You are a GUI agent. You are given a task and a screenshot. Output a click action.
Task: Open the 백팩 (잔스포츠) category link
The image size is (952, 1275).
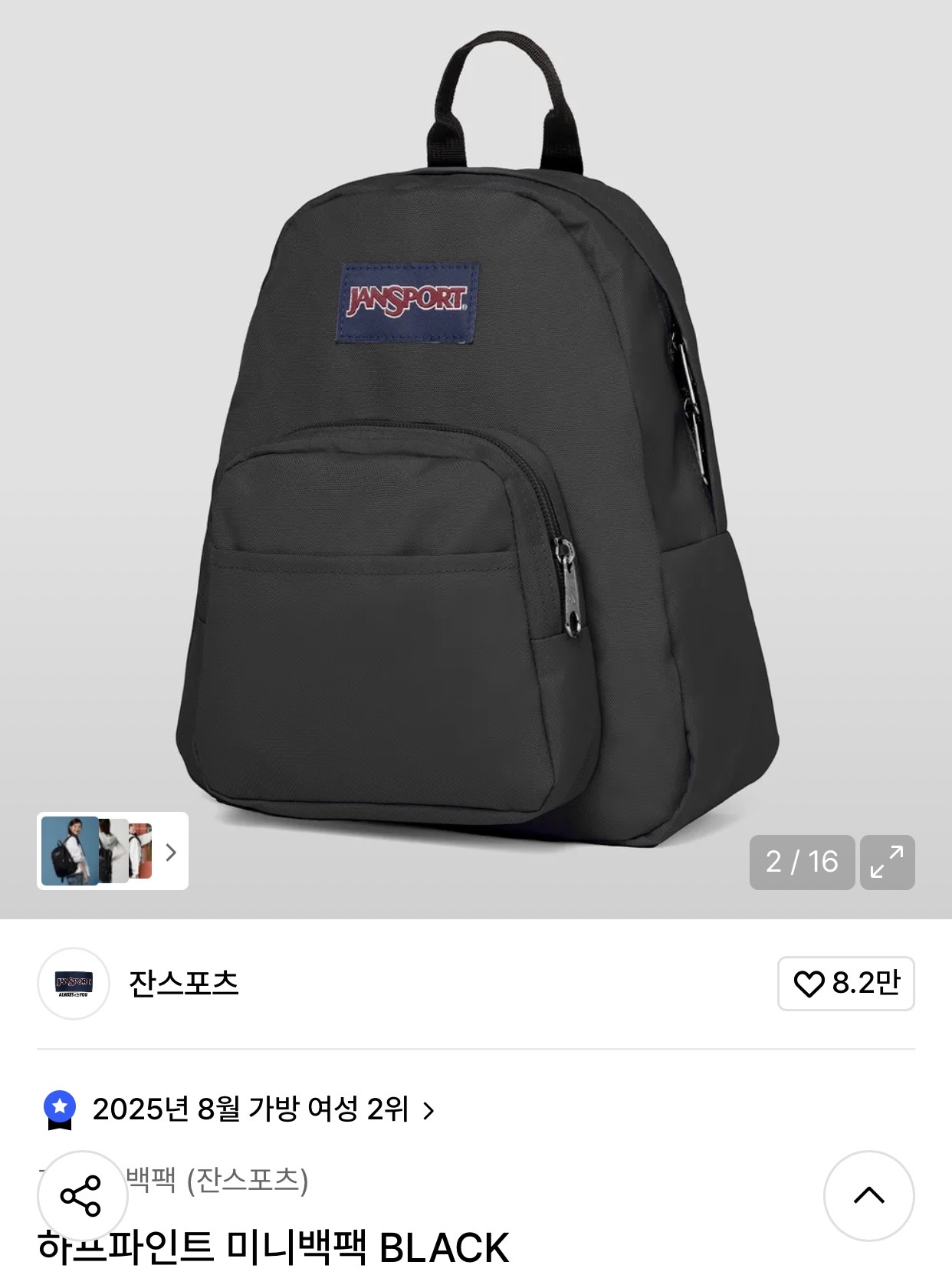pos(217,1180)
